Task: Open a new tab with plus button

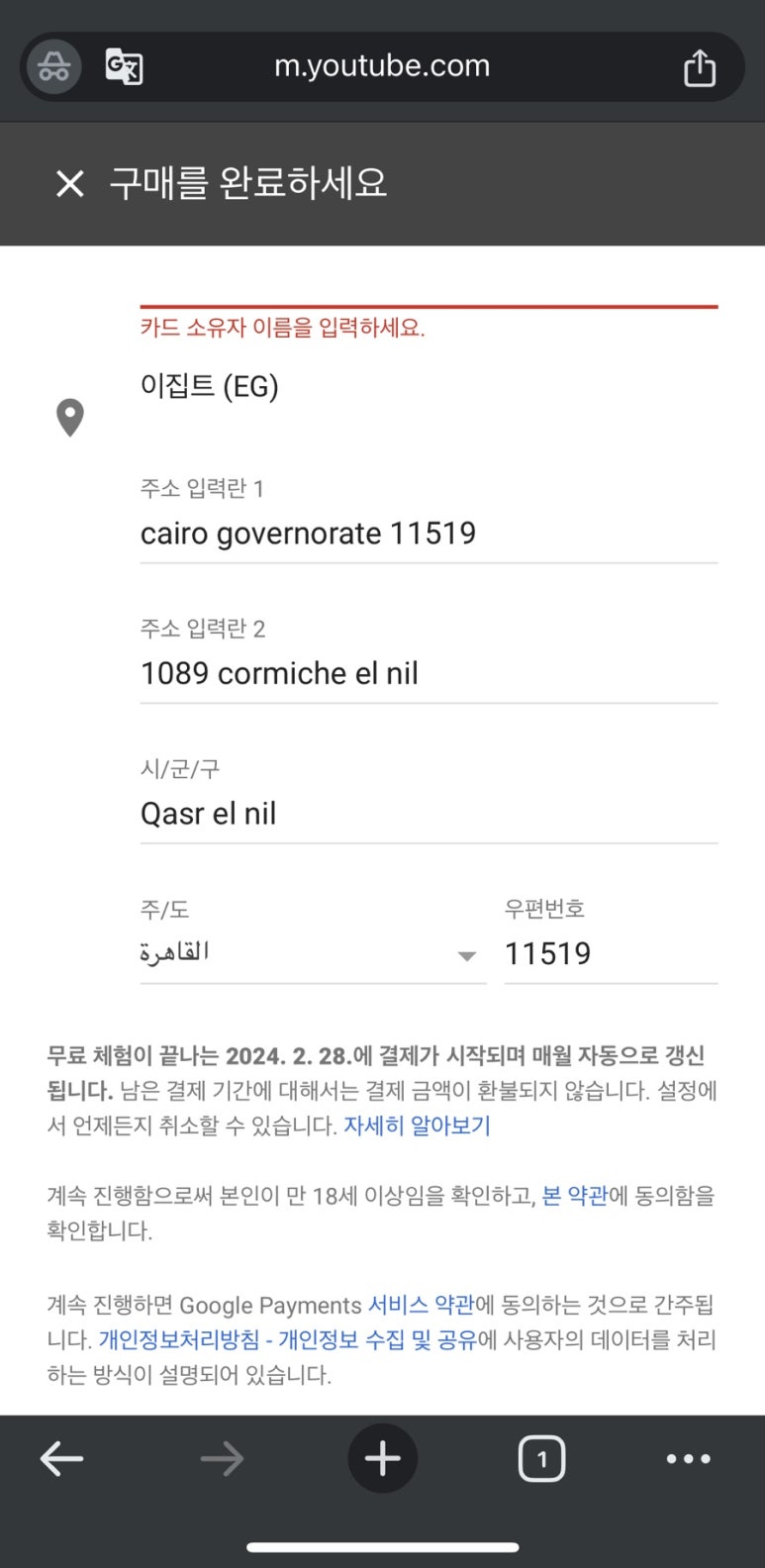Action: pyautogui.click(x=382, y=1459)
